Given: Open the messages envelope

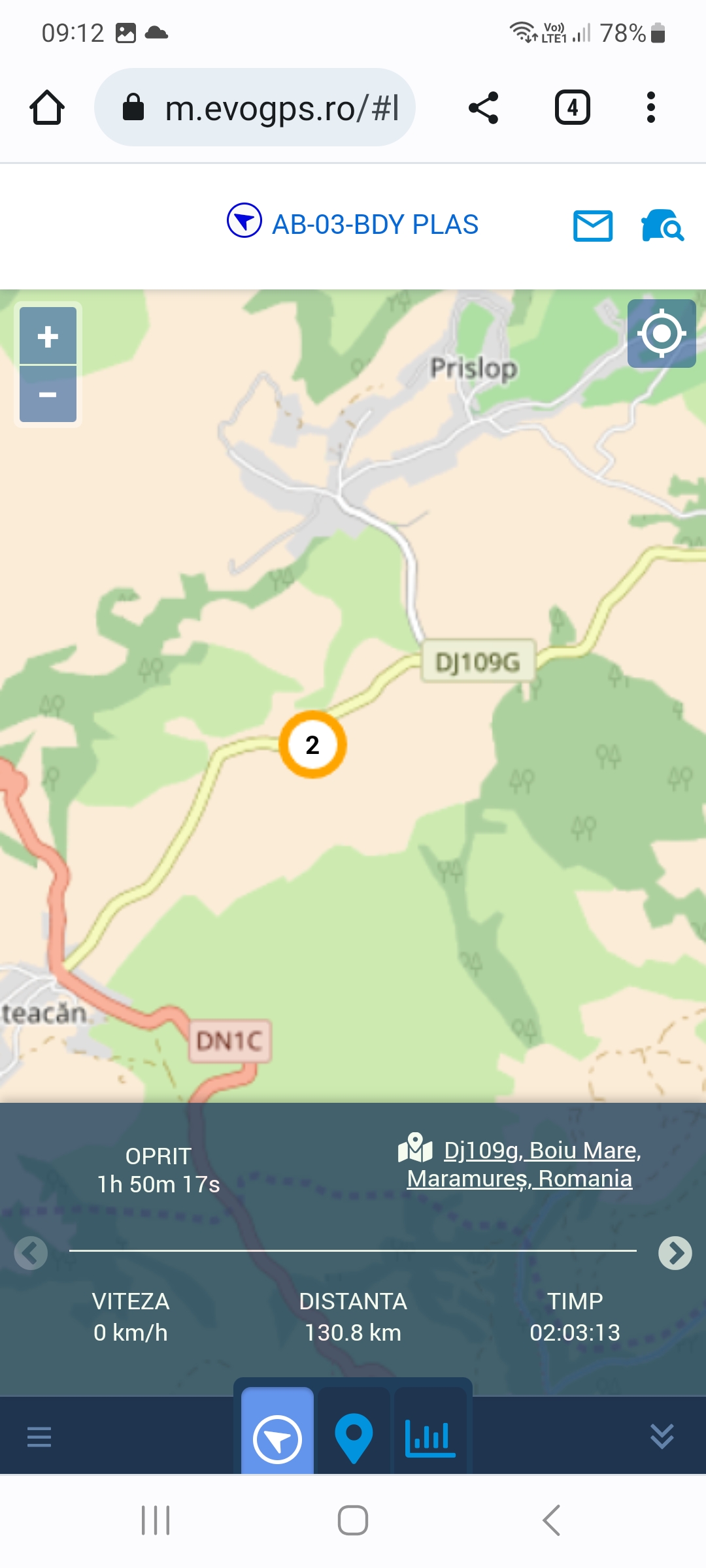Looking at the screenshot, I should [593, 226].
